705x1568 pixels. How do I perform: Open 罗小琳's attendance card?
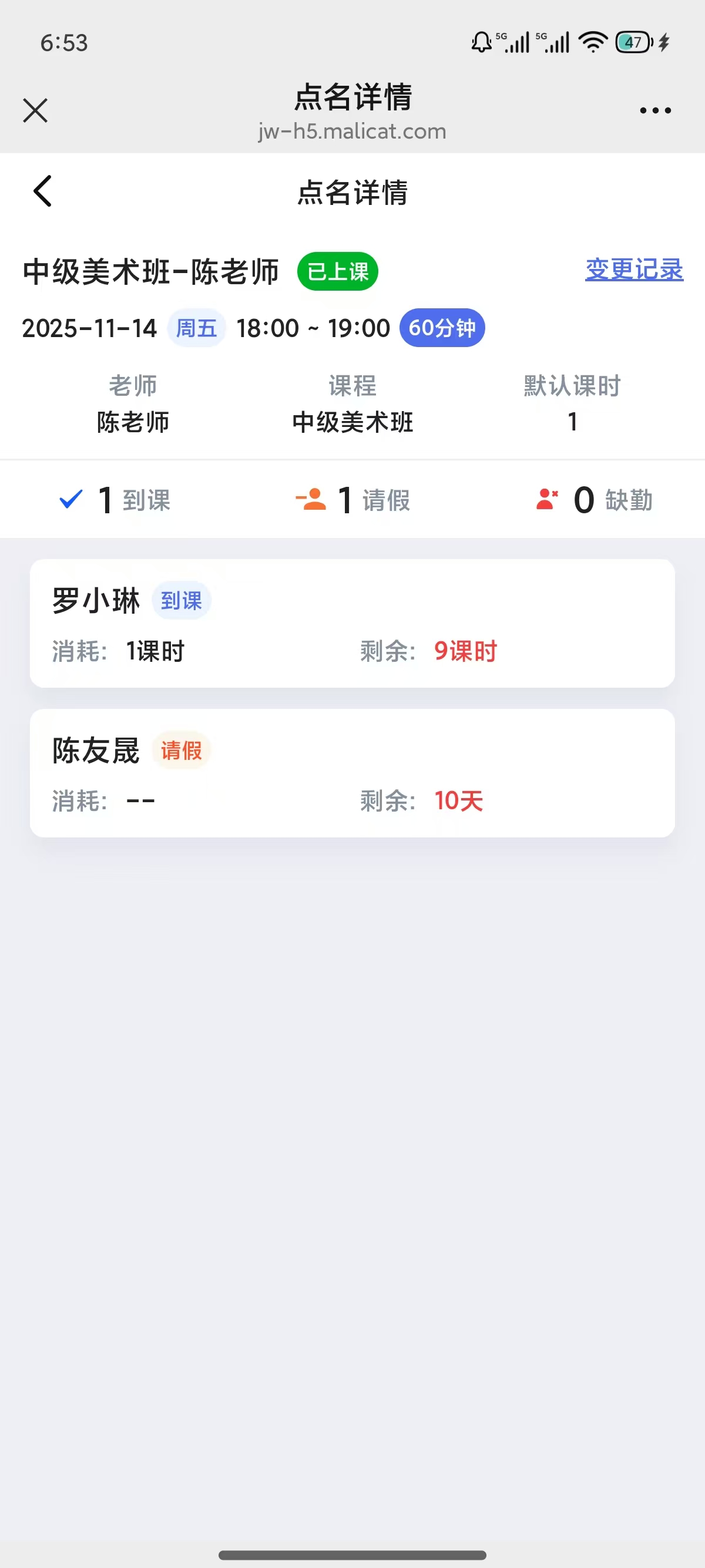click(x=352, y=623)
